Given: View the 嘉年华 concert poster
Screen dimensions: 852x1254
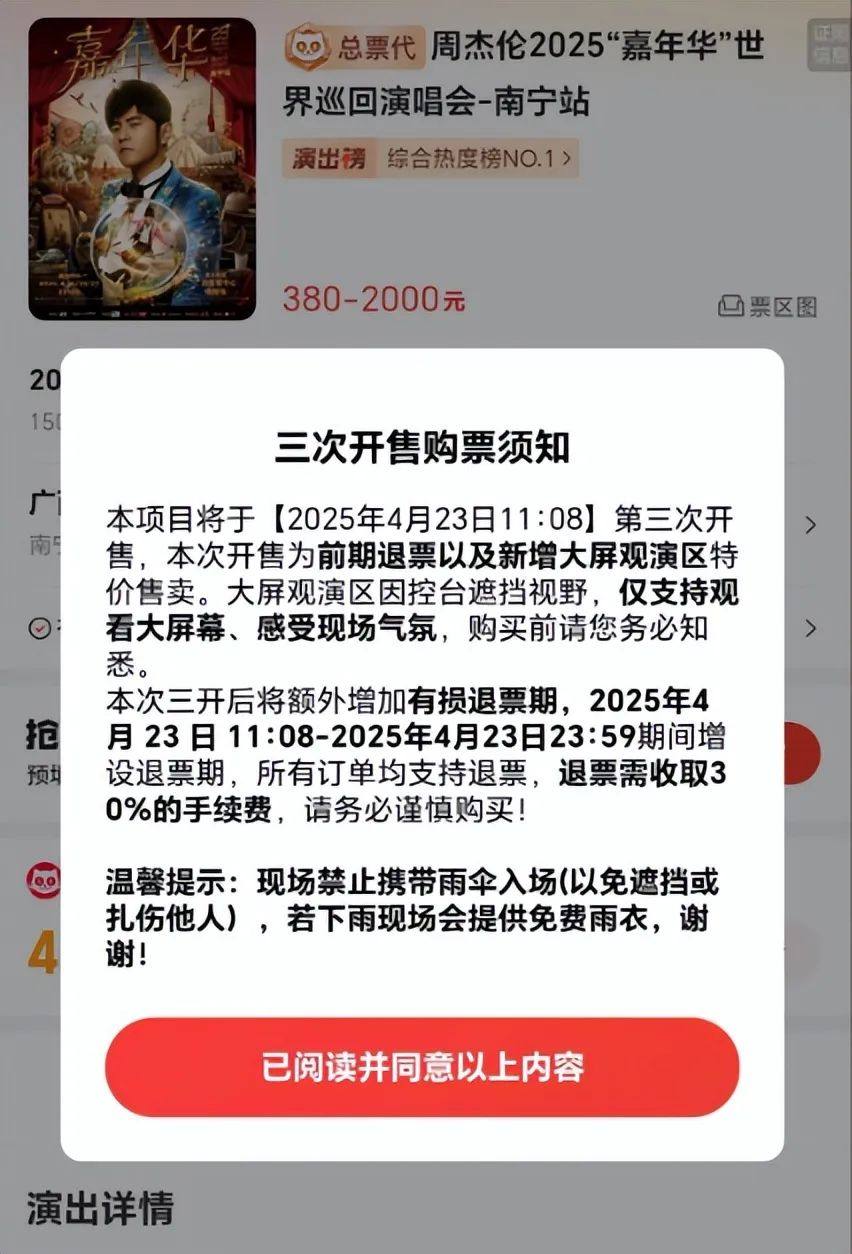Looking at the screenshot, I should (142, 169).
